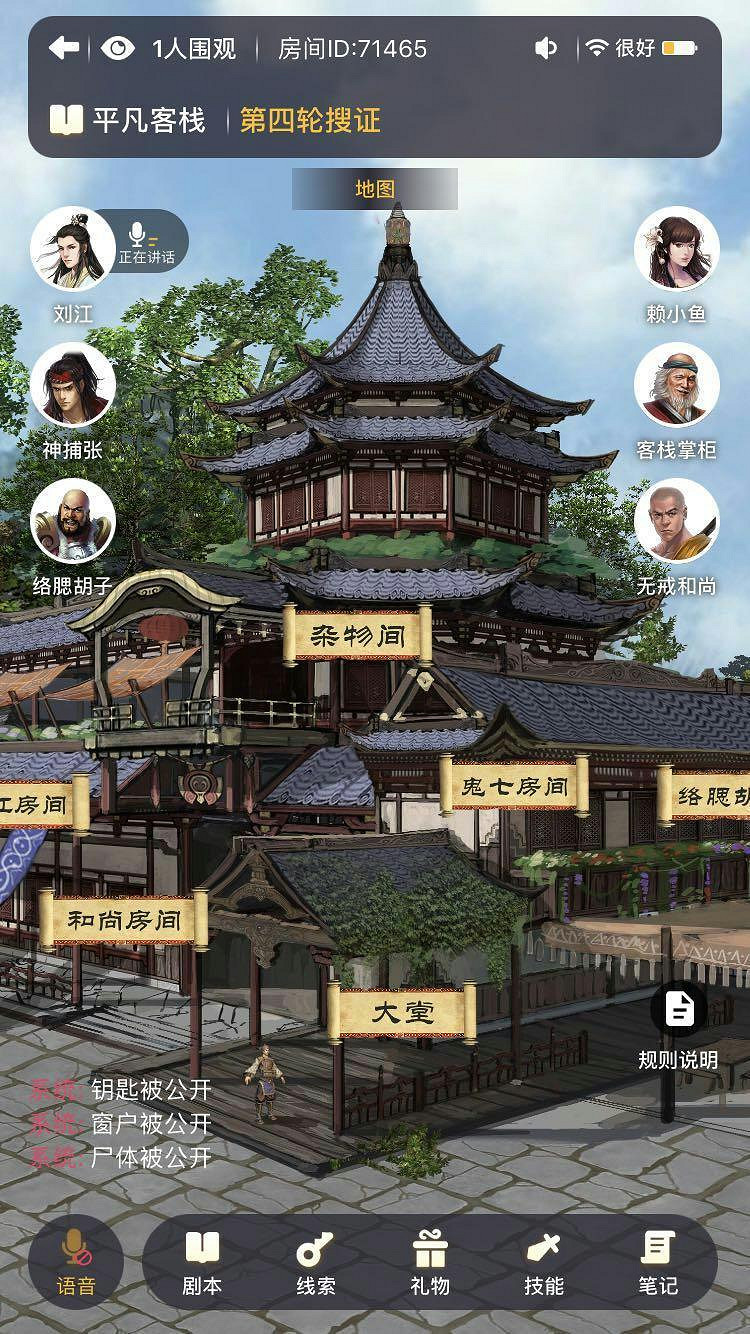The width and height of the screenshot is (750, 1334).
Task: Enter 鬼七房间 on the map
Action: click(x=514, y=786)
